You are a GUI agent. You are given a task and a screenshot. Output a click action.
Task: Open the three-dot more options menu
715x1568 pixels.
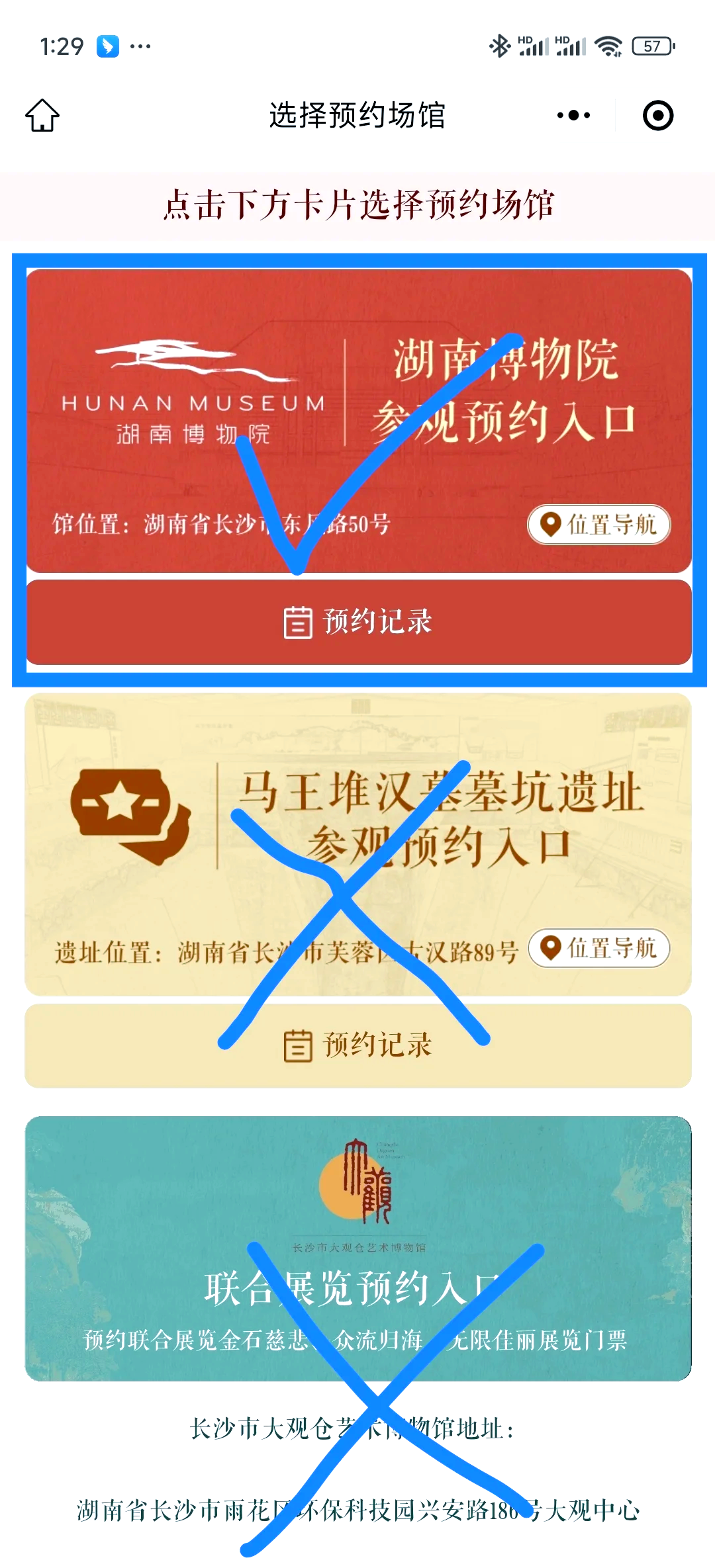[x=573, y=115]
